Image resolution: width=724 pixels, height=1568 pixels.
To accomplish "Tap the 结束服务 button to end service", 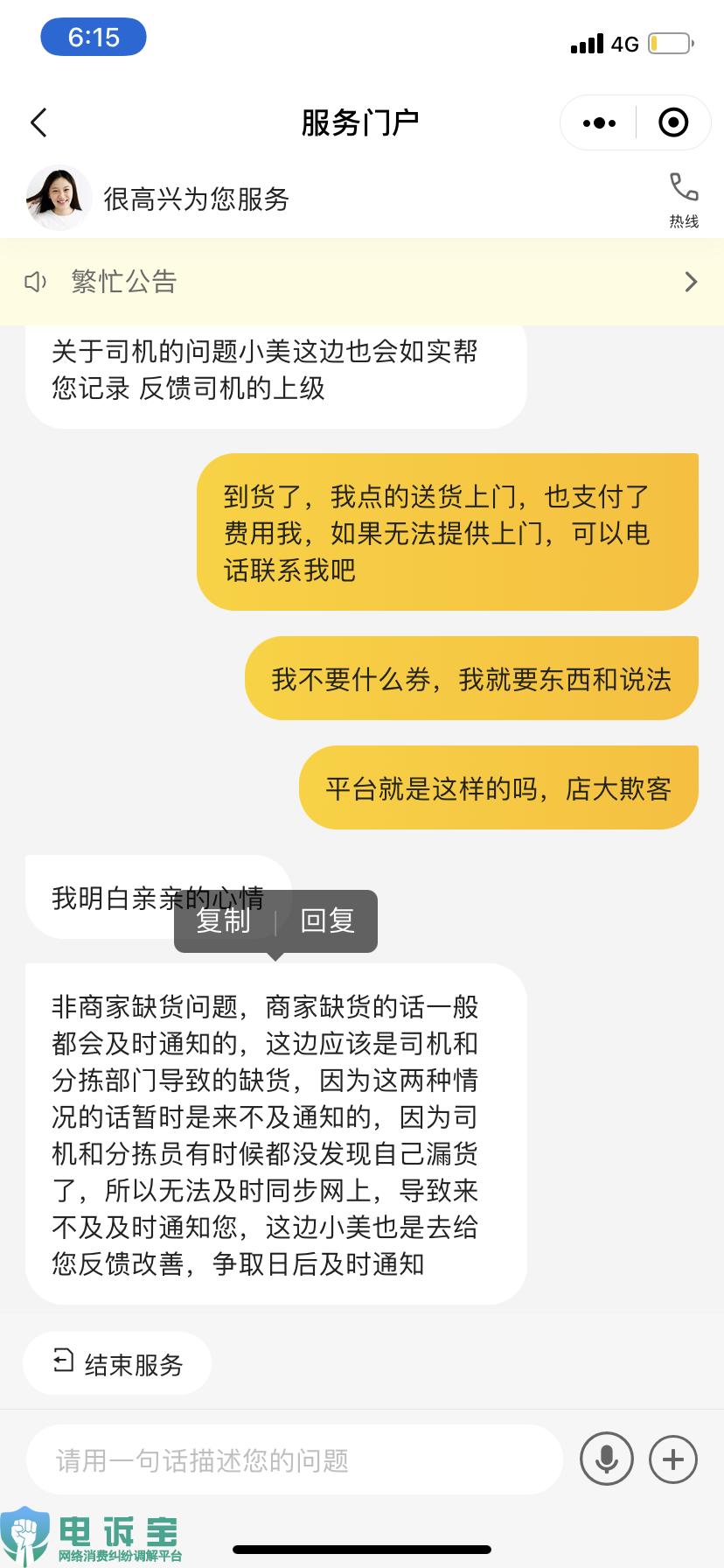I will 116,1362.
